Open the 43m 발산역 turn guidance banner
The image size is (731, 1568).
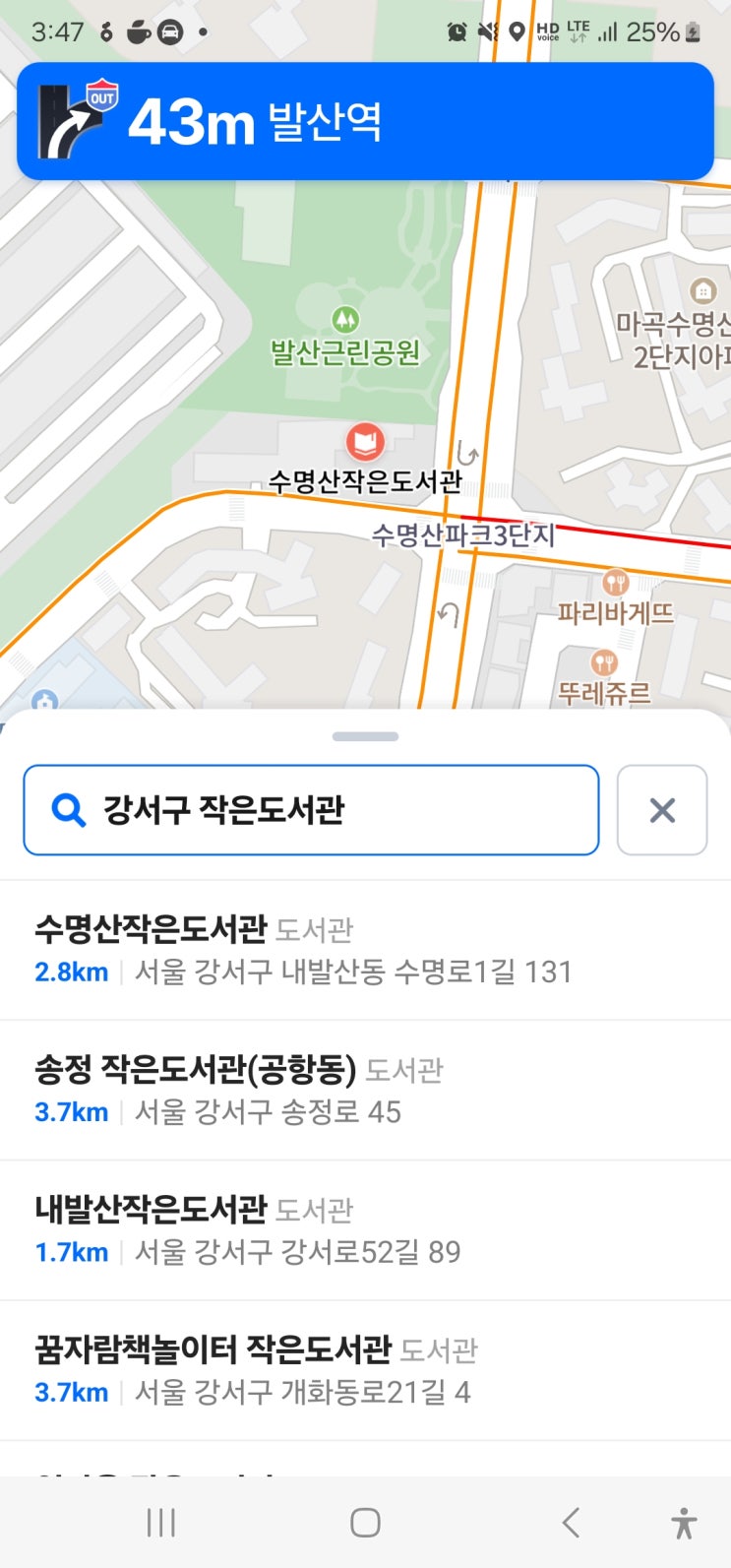(365, 121)
